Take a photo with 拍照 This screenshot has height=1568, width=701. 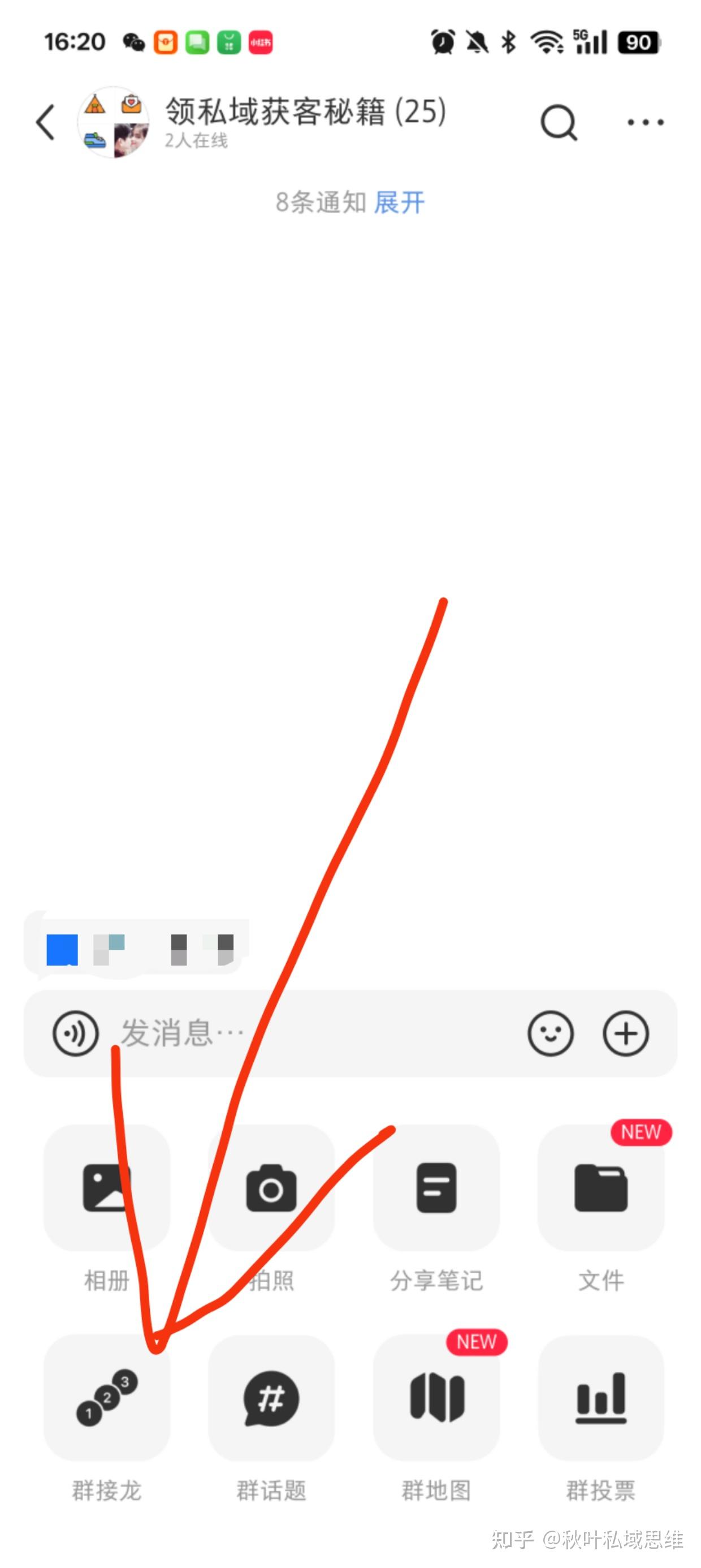coord(271,1188)
